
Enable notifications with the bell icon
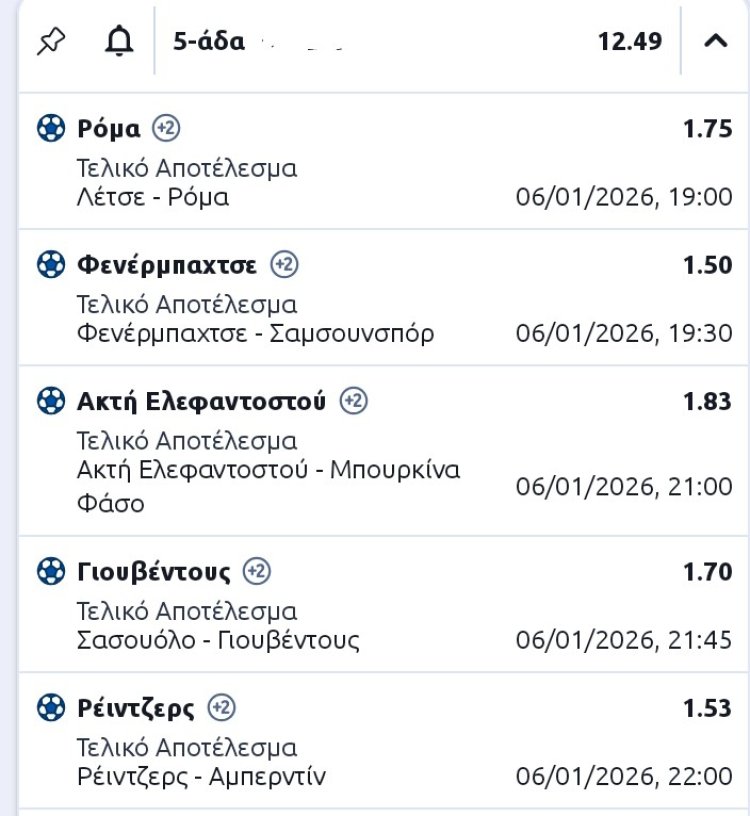point(119,41)
